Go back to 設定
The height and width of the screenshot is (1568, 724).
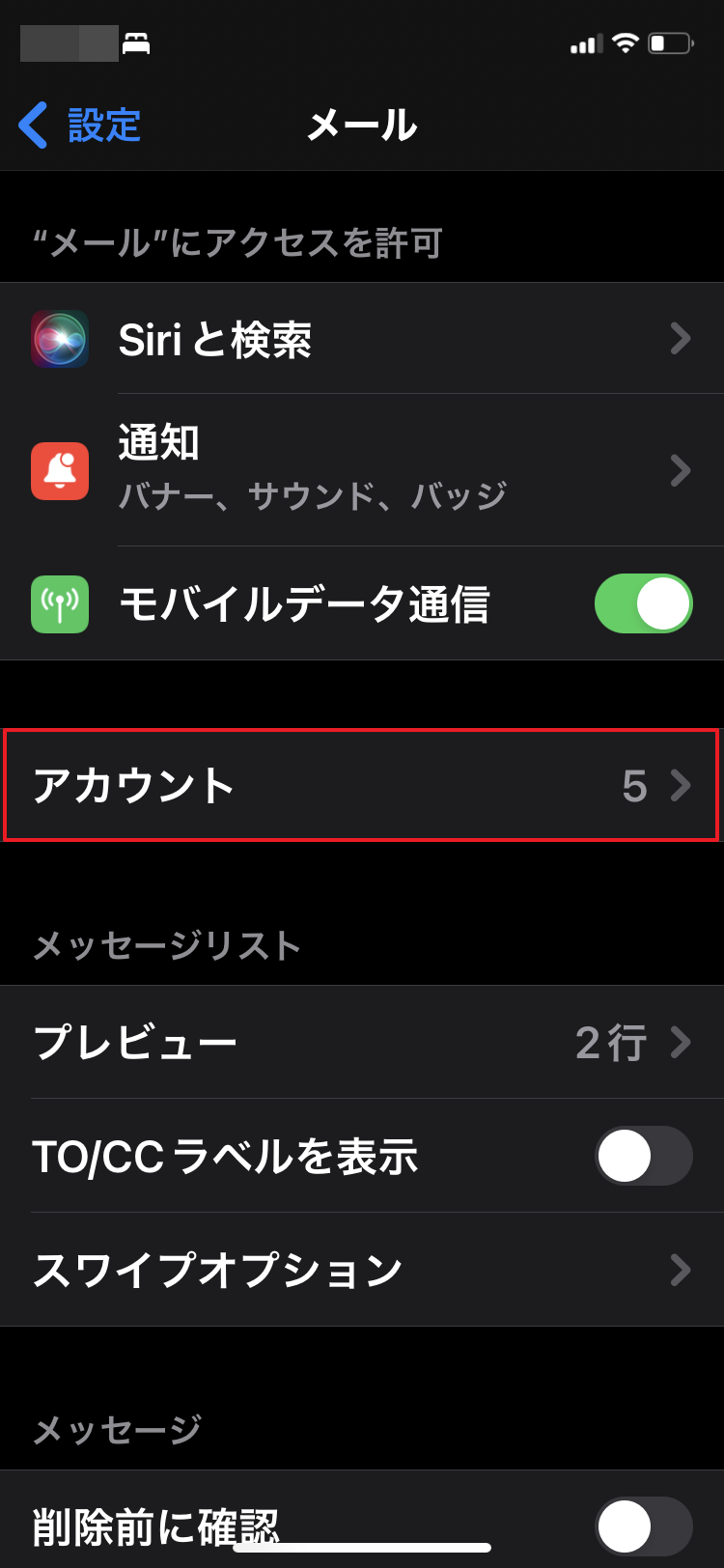(x=80, y=126)
